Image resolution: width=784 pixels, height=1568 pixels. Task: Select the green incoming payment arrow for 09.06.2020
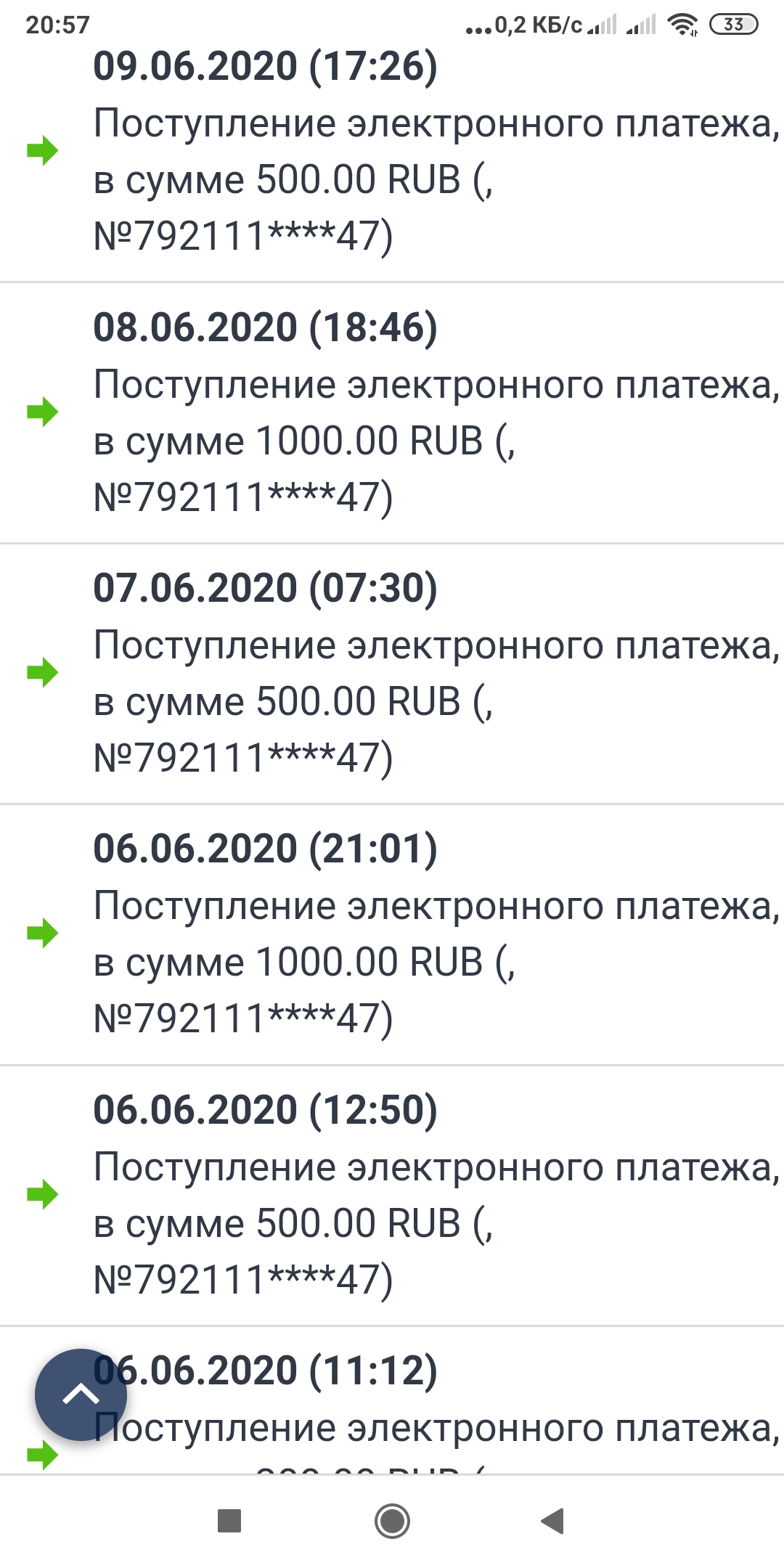[x=42, y=150]
